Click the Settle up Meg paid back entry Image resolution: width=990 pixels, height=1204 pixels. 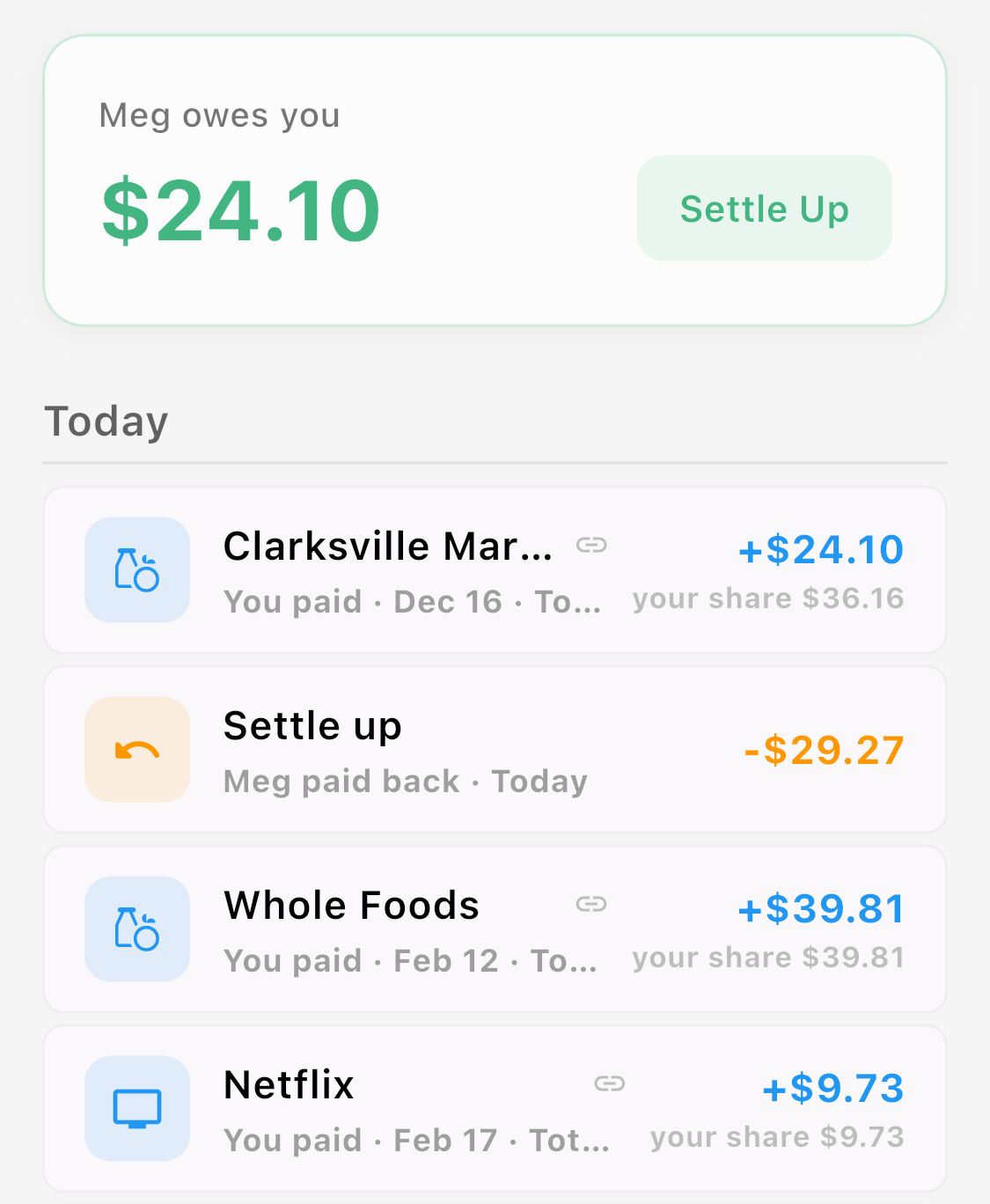[x=495, y=749]
